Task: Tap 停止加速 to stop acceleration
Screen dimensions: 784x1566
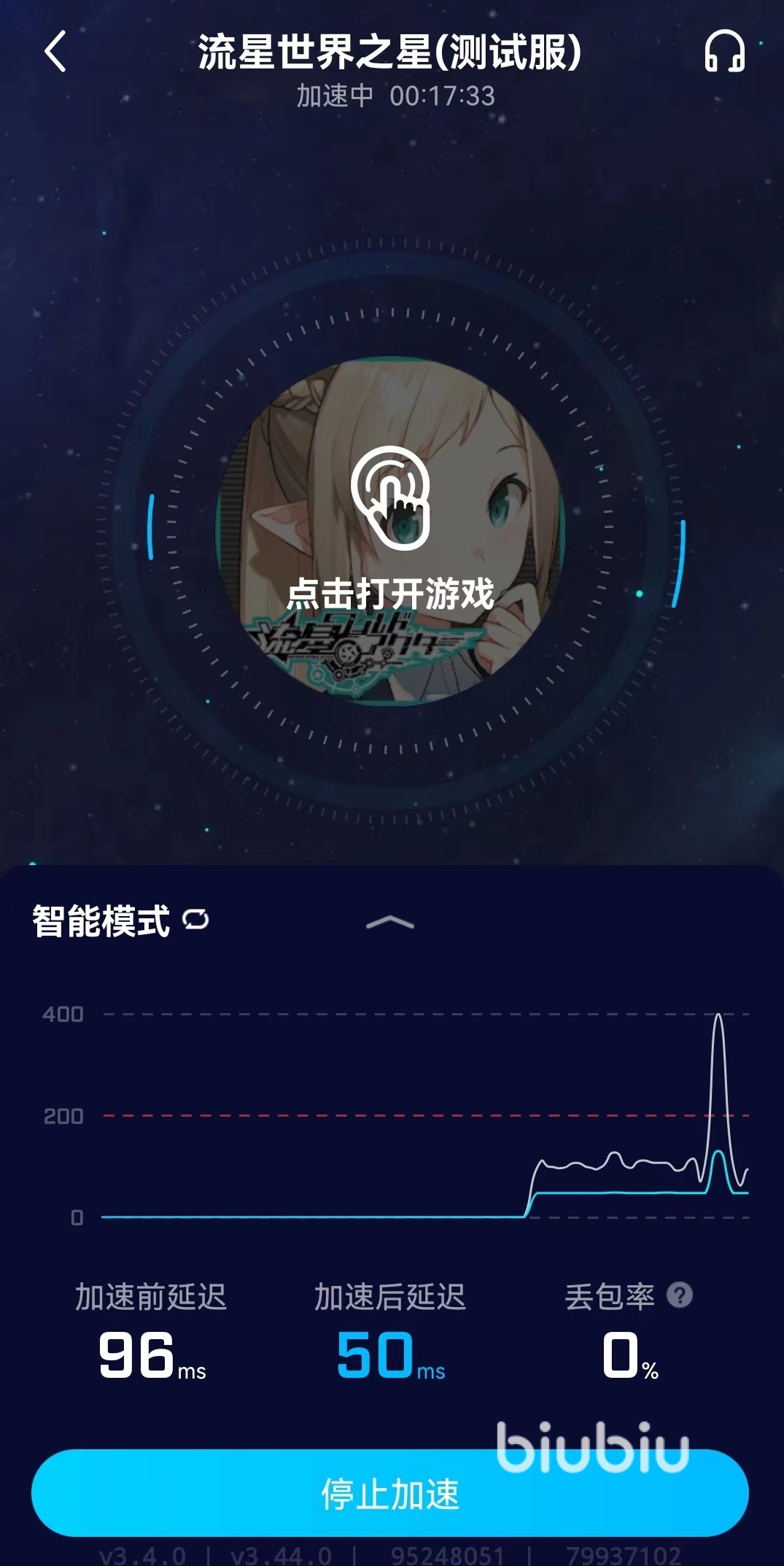Action: [x=390, y=1493]
